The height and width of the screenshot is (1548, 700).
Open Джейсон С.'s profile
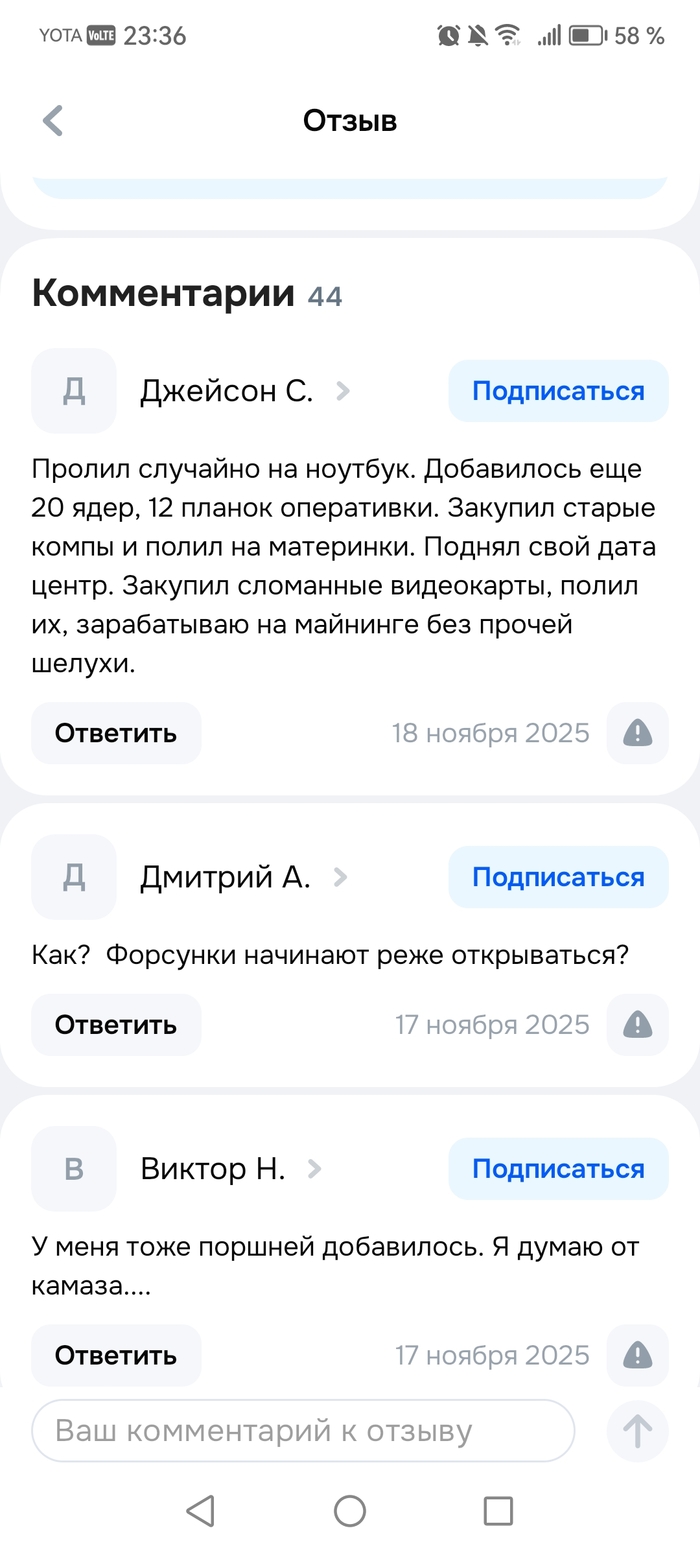click(x=226, y=391)
